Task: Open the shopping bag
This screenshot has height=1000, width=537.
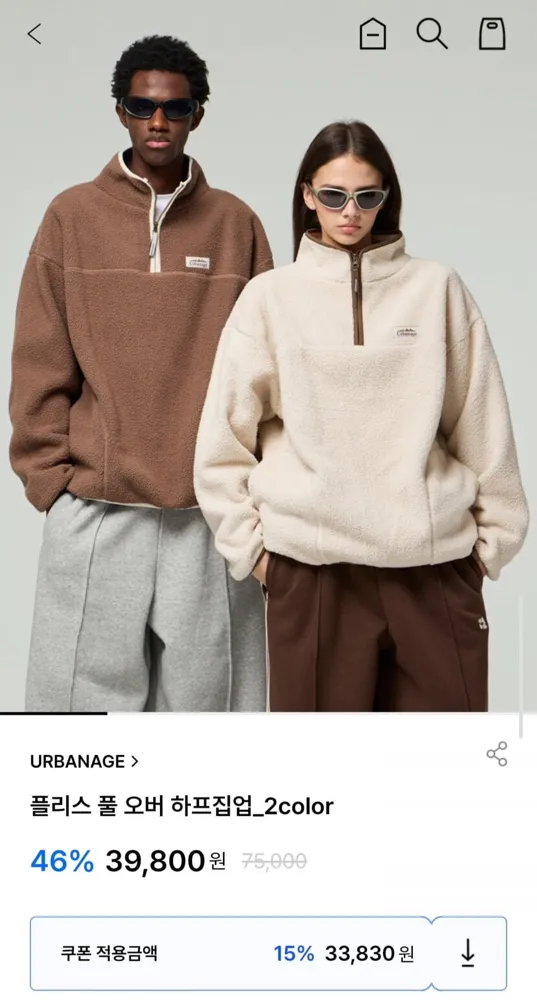Action: coord(492,33)
